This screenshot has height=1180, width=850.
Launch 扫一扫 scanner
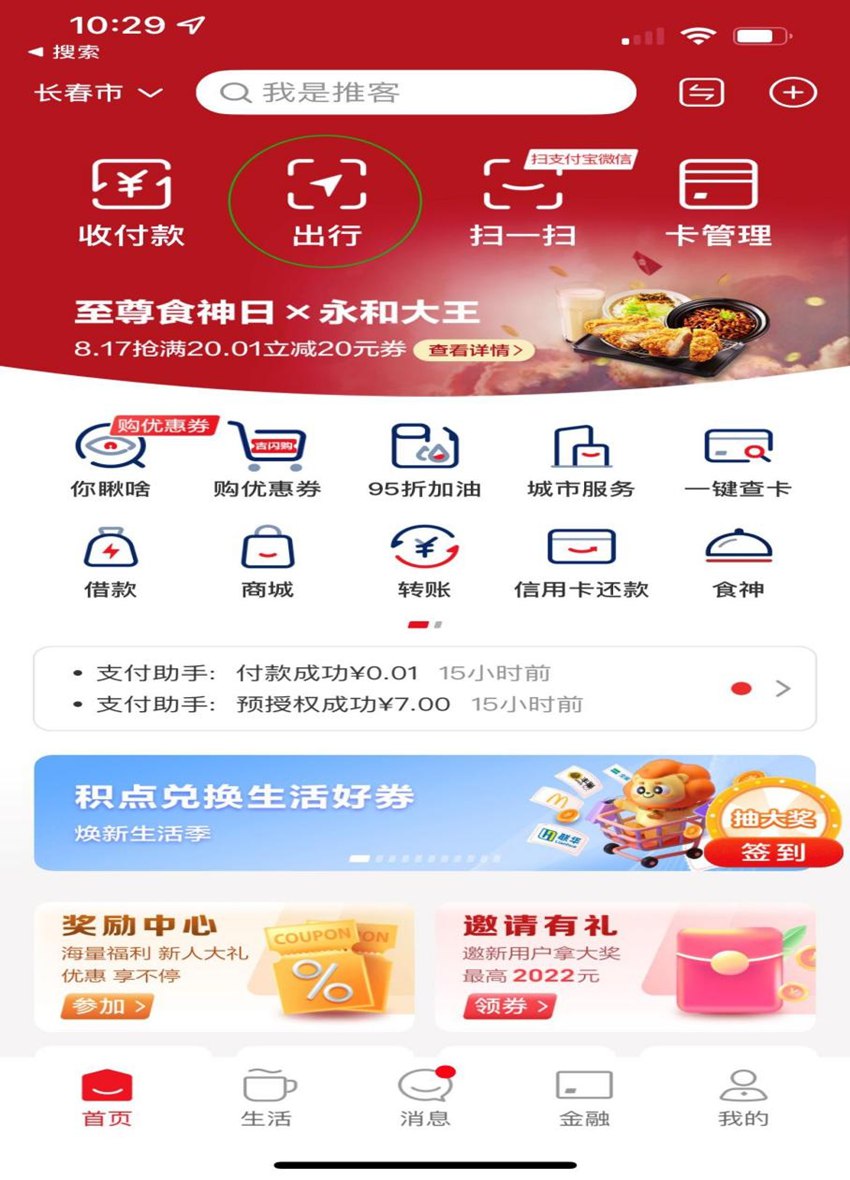pyautogui.click(x=522, y=203)
